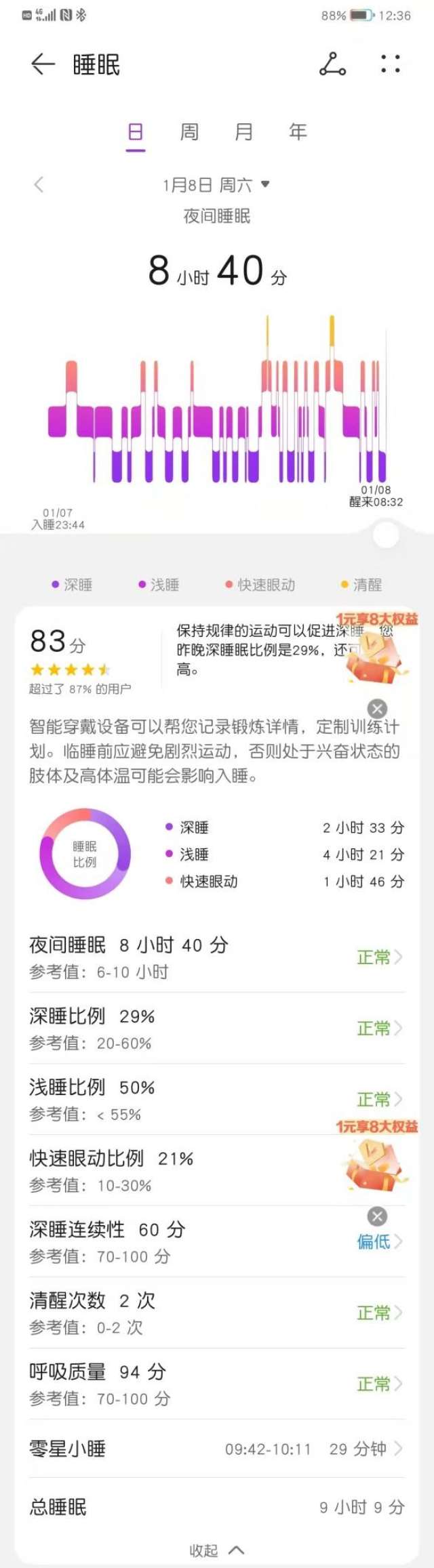434x1568 pixels.
Task: Select the 日 tab
Action: pyautogui.click(x=136, y=131)
